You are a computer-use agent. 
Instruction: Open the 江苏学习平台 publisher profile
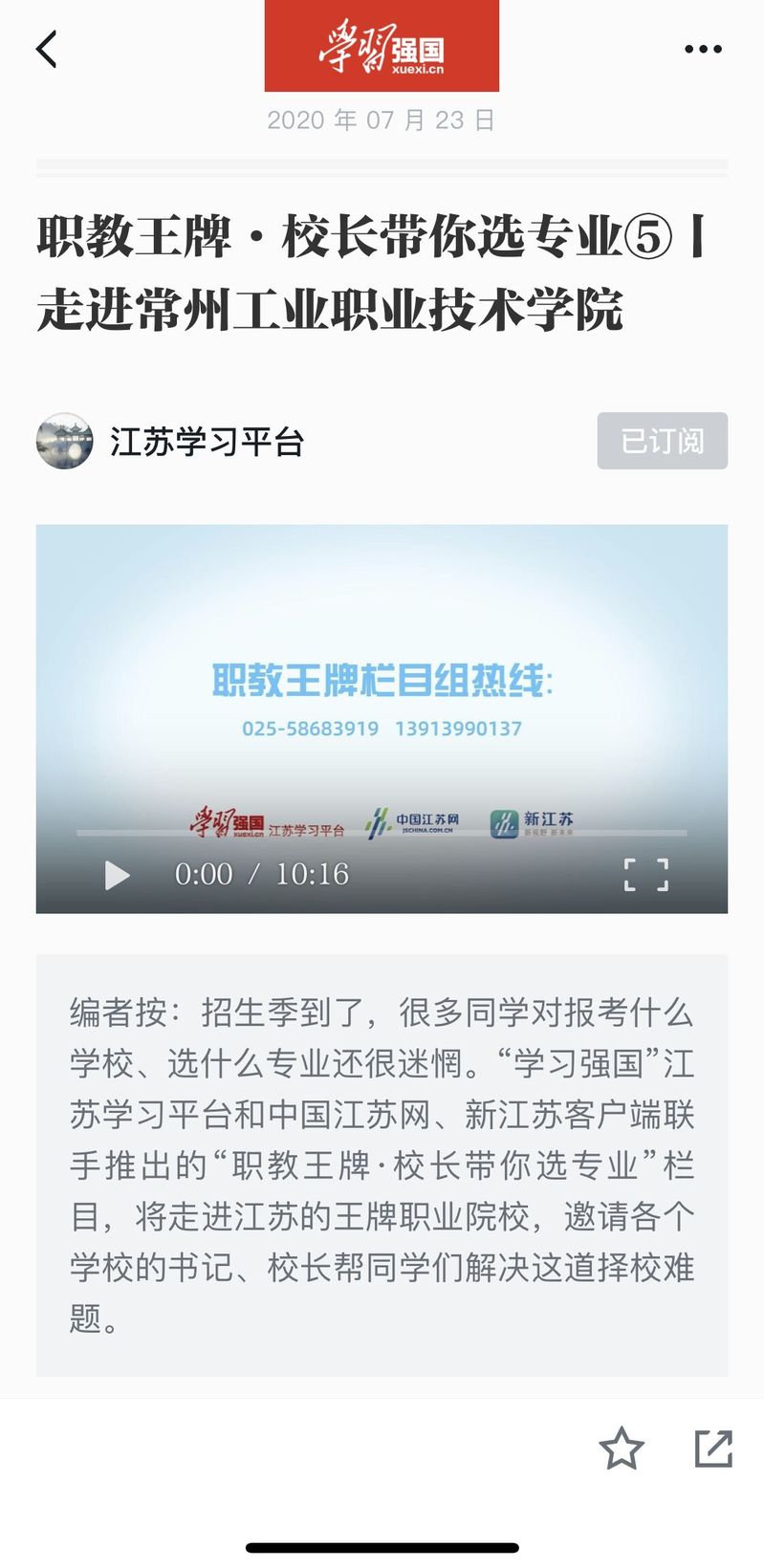coord(206,442)
